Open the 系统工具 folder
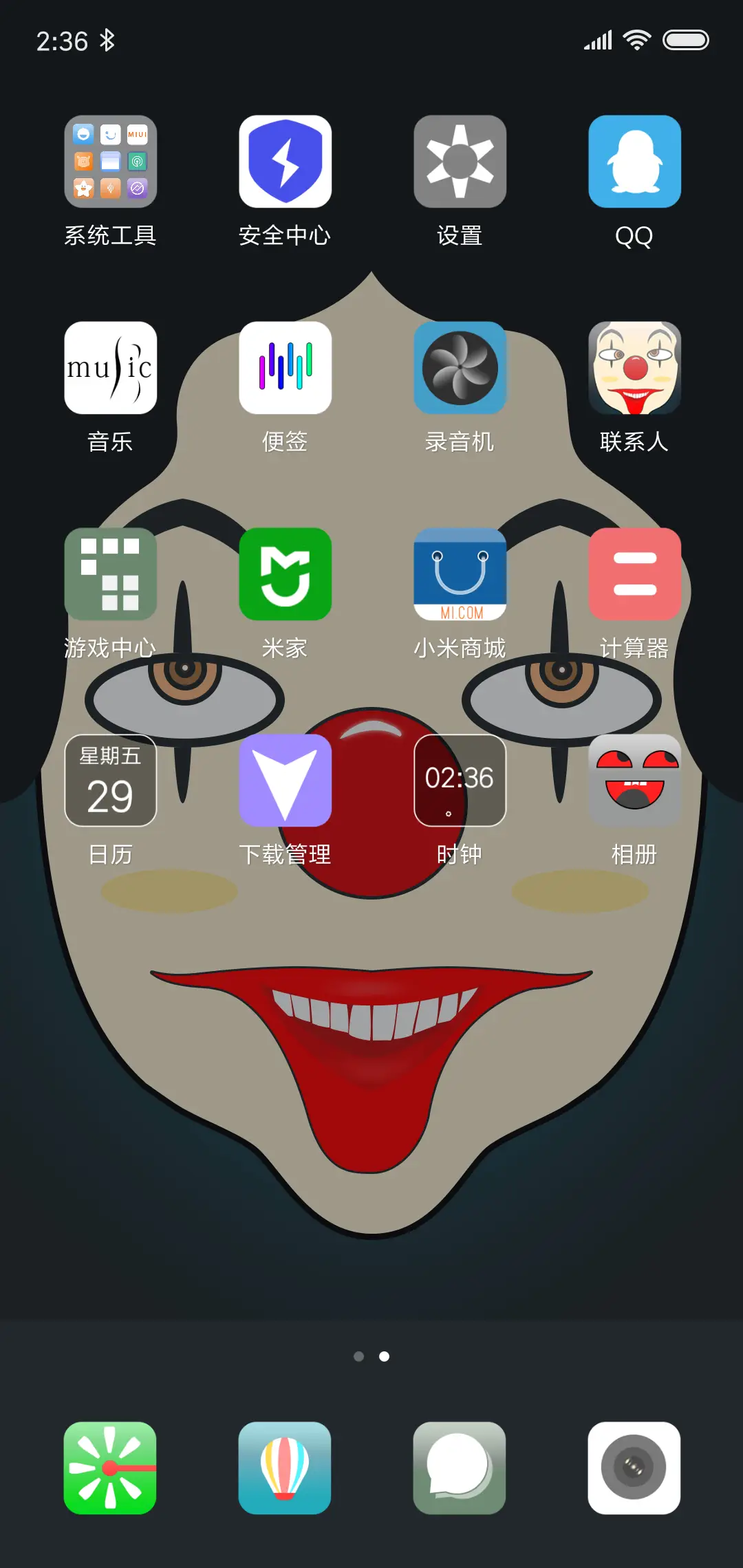This screenshot has width=743, height=1568. pyautogui.click(x=110, y=160)
